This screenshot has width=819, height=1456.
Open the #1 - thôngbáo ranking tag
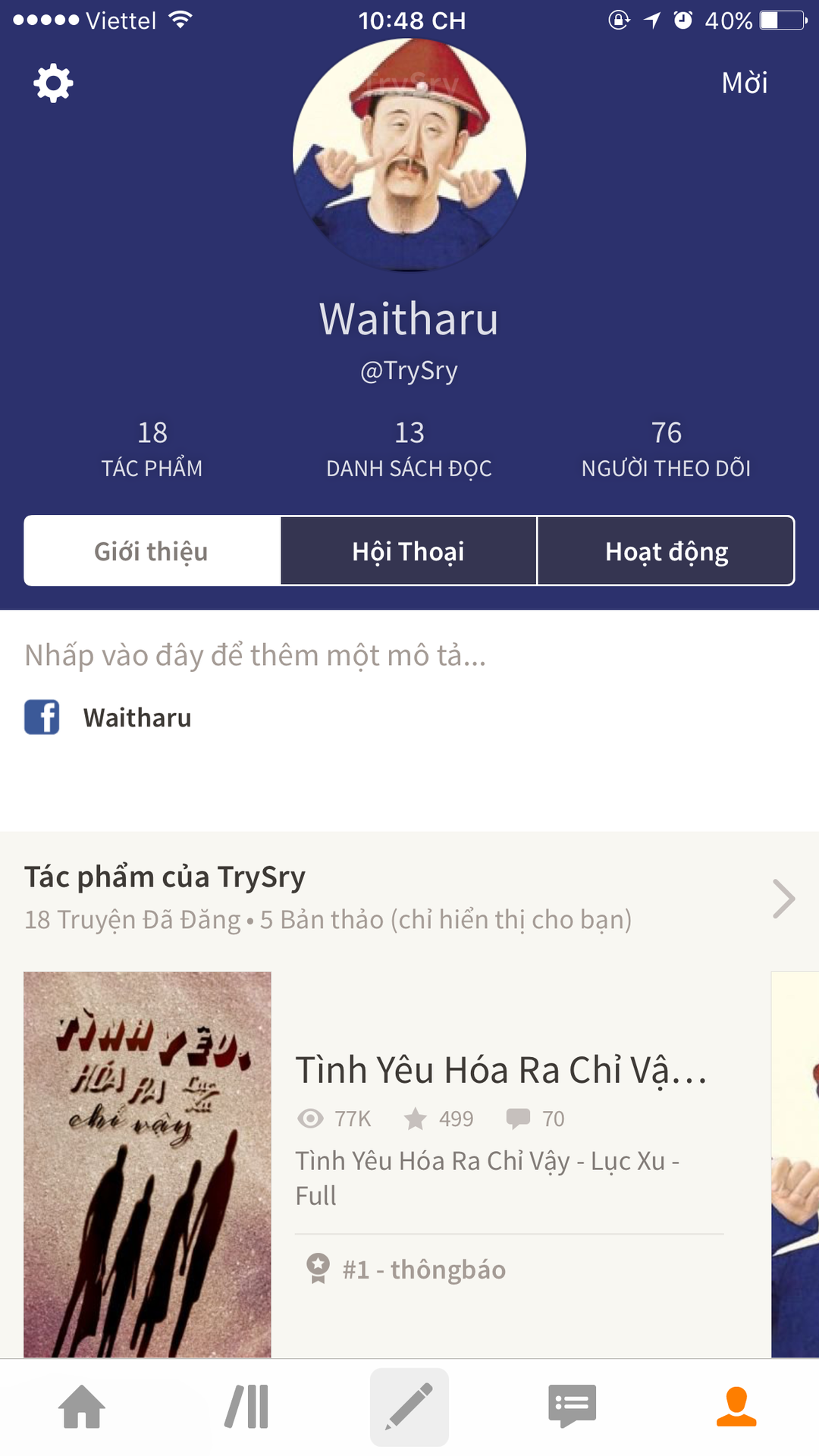[423, 1269]
